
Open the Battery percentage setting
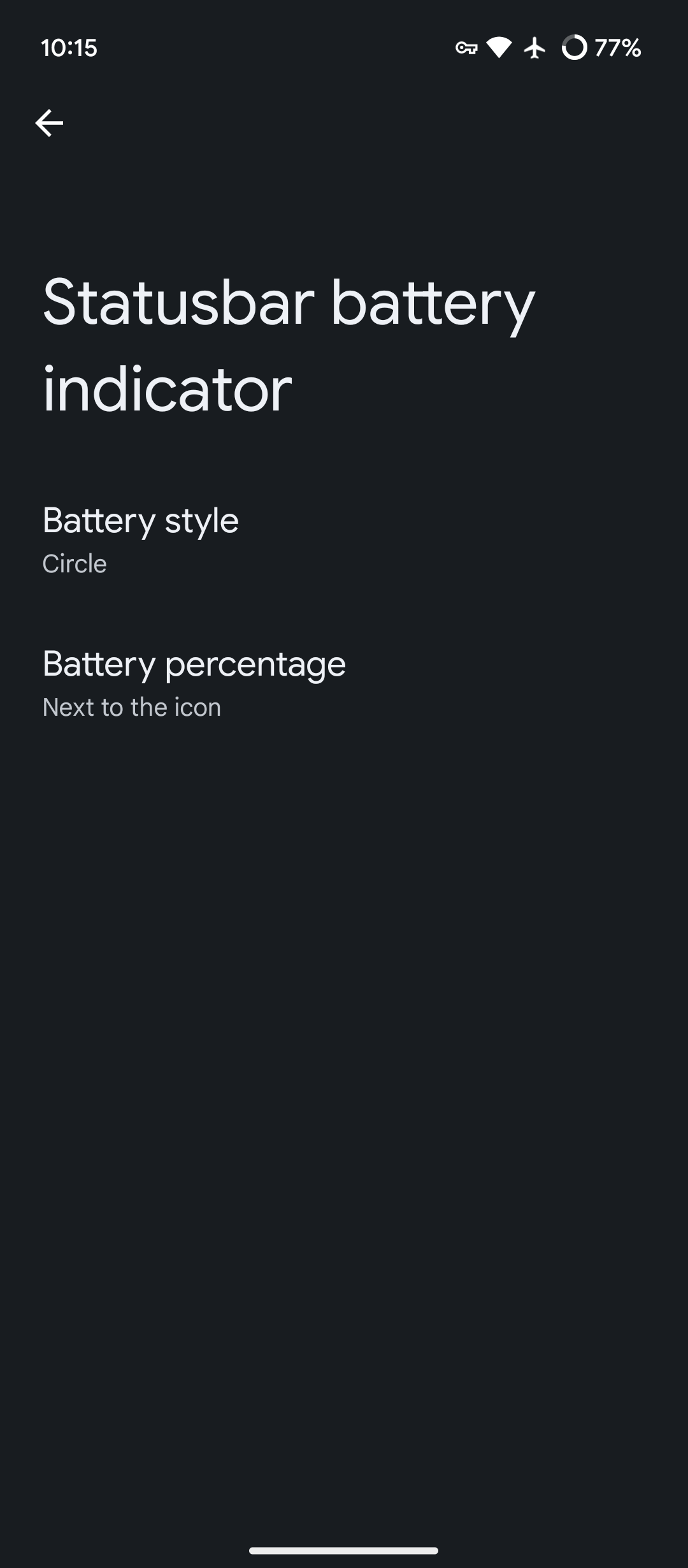coord(194,682)
